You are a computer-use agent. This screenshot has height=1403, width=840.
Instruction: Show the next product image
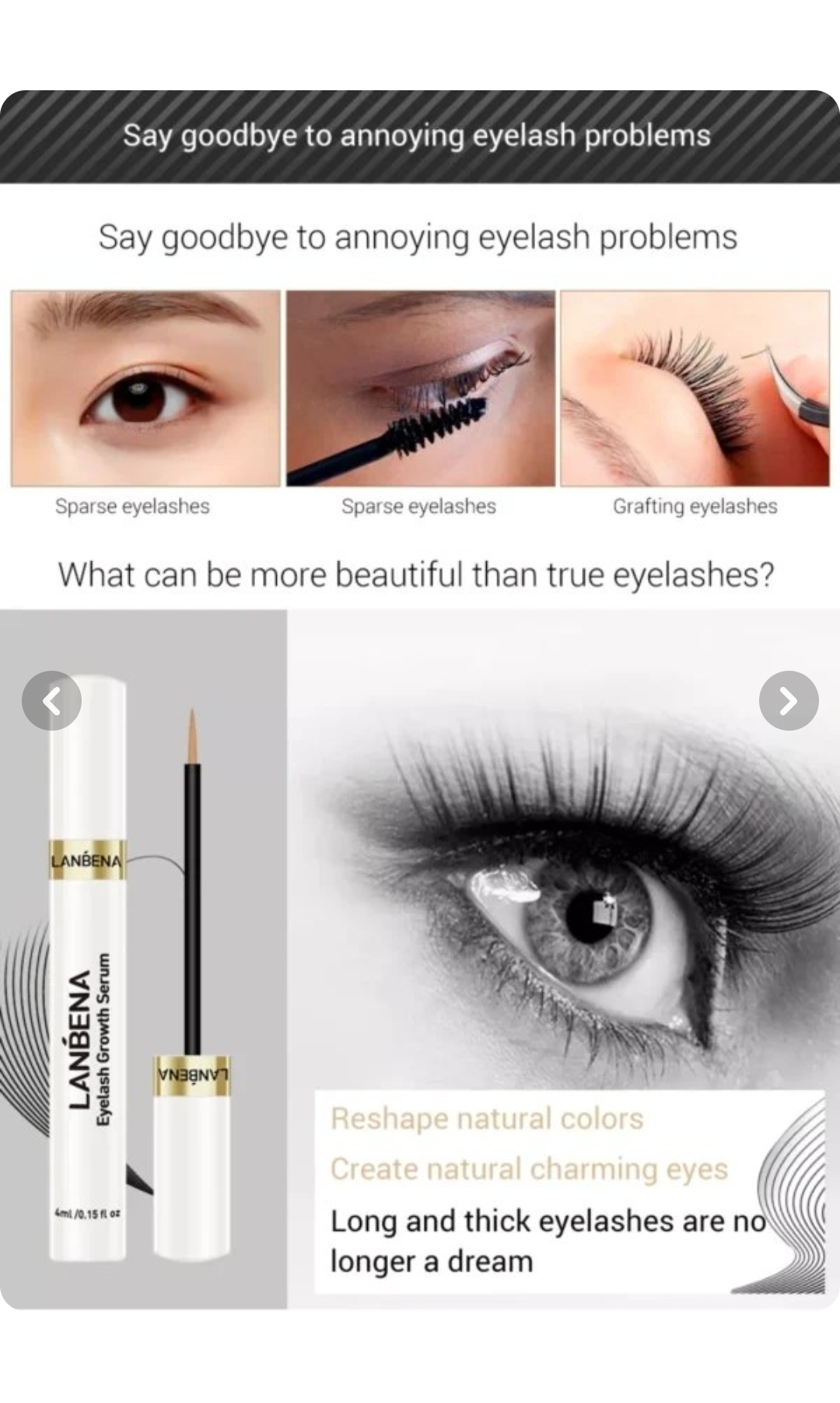tap(788, 700)
